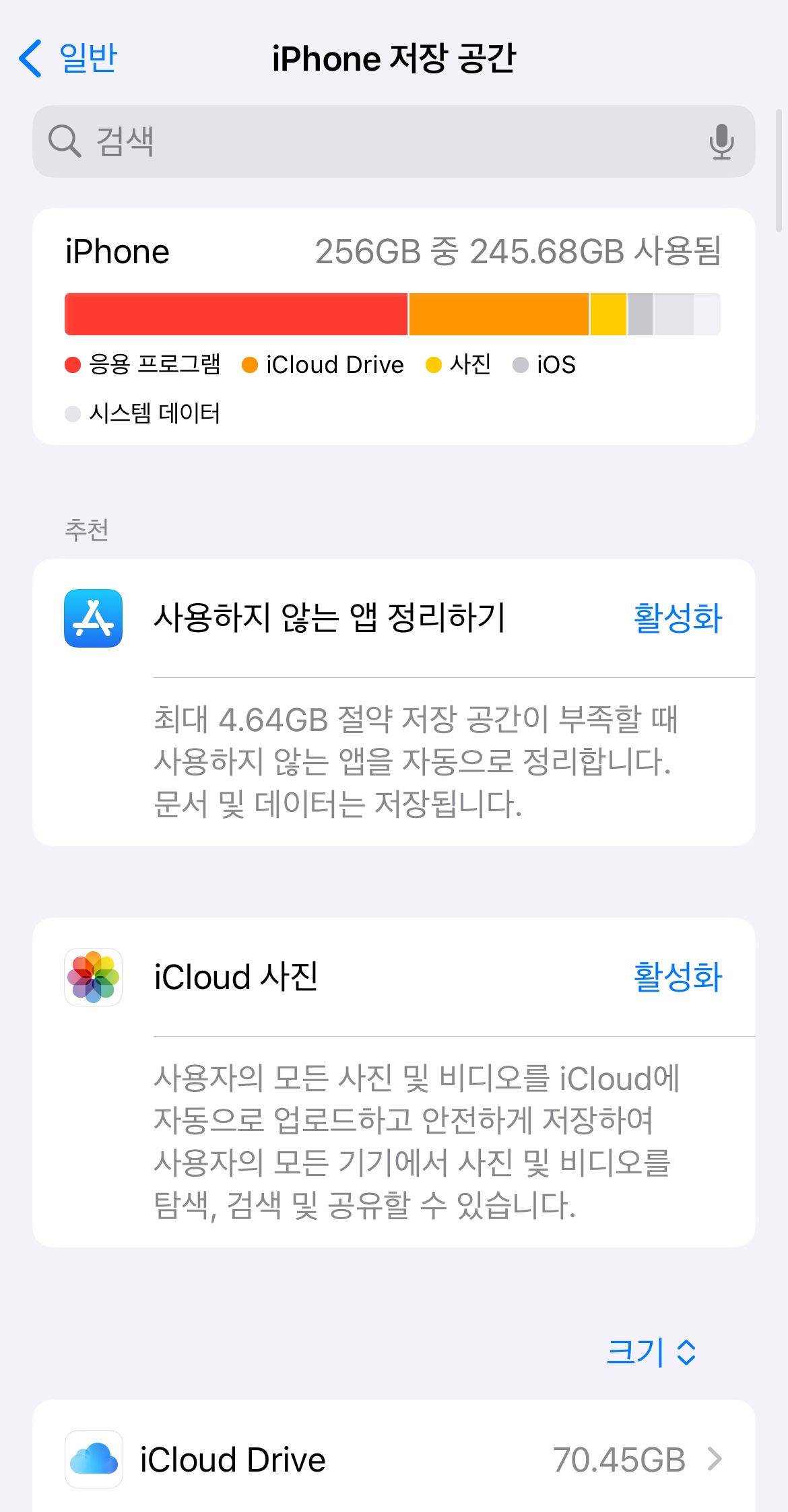Open iCloud Drive storage details
This screenshot has height=1512, width=788.
coord(394,1459)
